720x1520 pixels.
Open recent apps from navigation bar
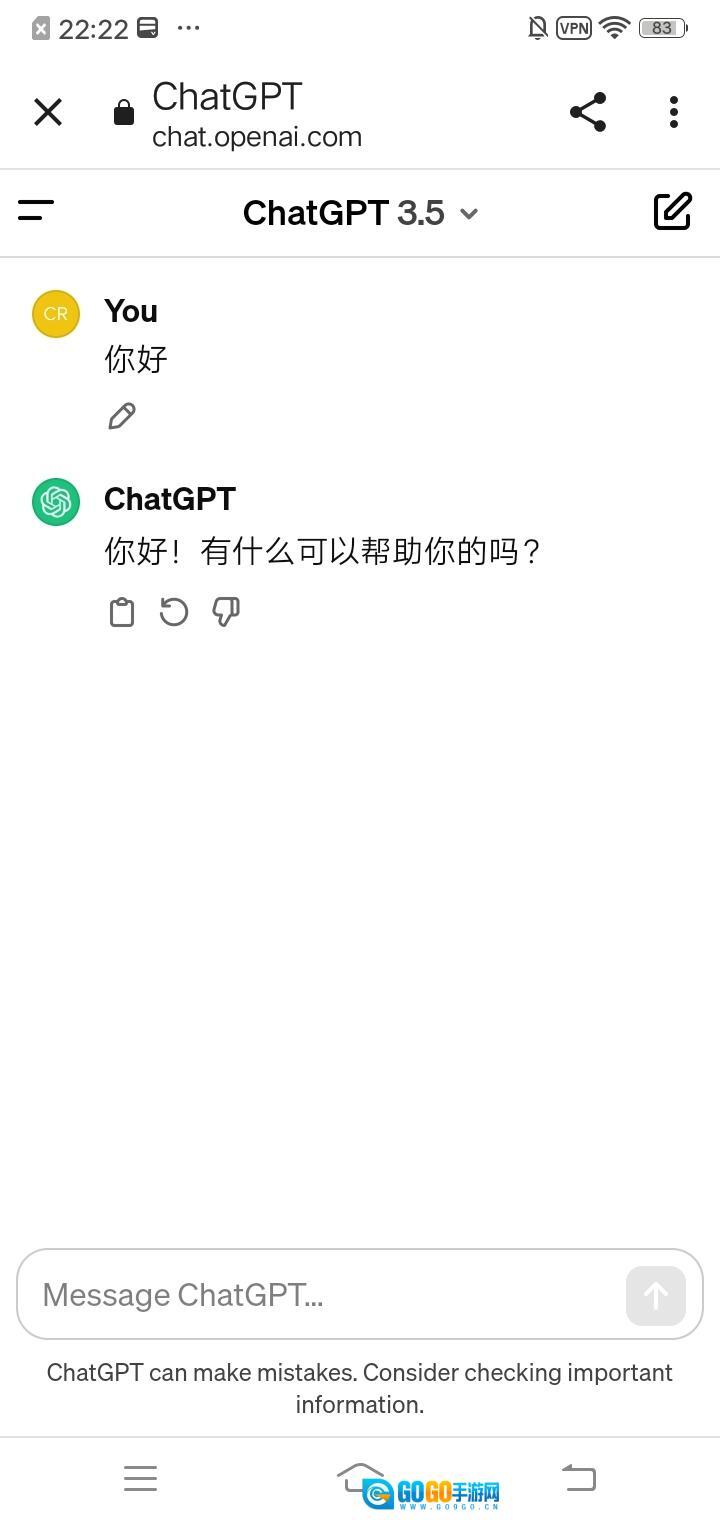point(141,1478)
